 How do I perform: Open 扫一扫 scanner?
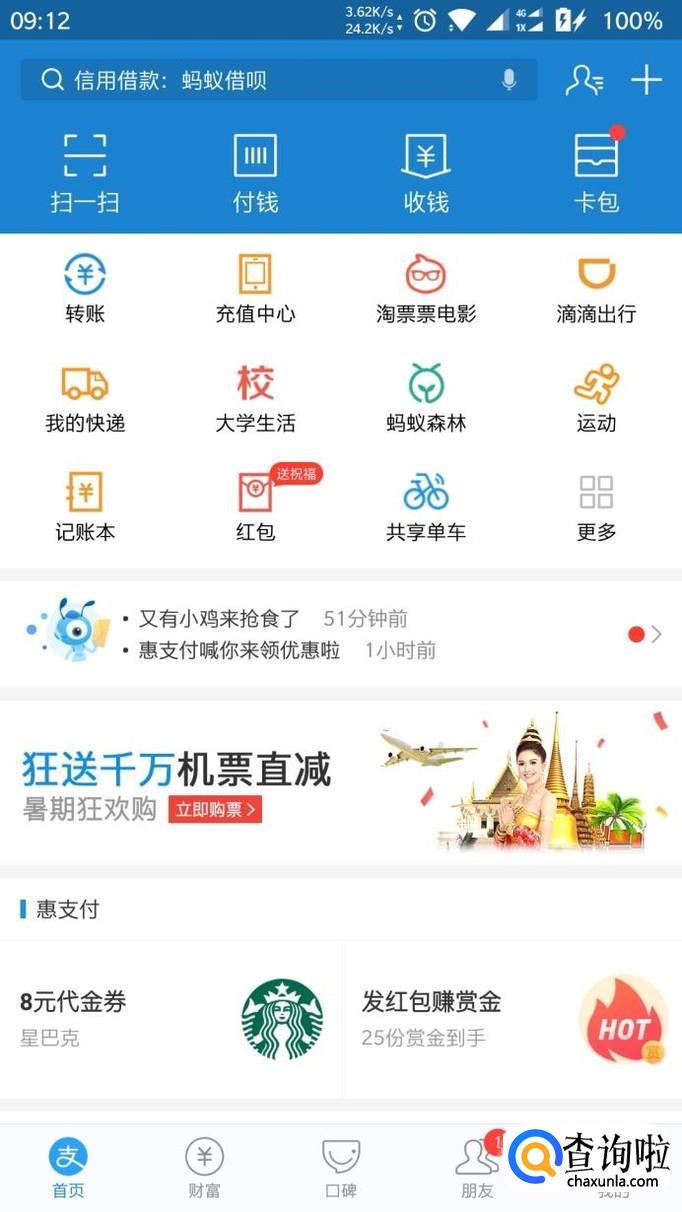pyautogui.click(x=85, y=173)
